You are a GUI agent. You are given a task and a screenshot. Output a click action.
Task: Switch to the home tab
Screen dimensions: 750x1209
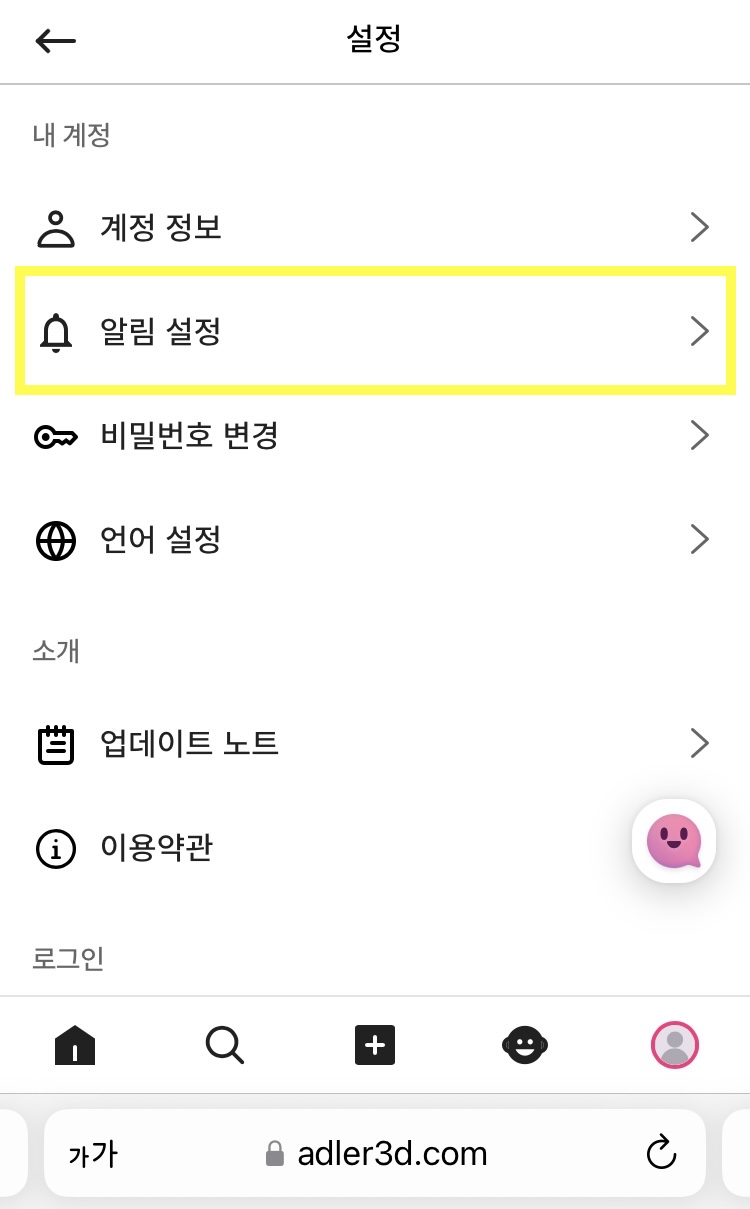click(75, 1046)
